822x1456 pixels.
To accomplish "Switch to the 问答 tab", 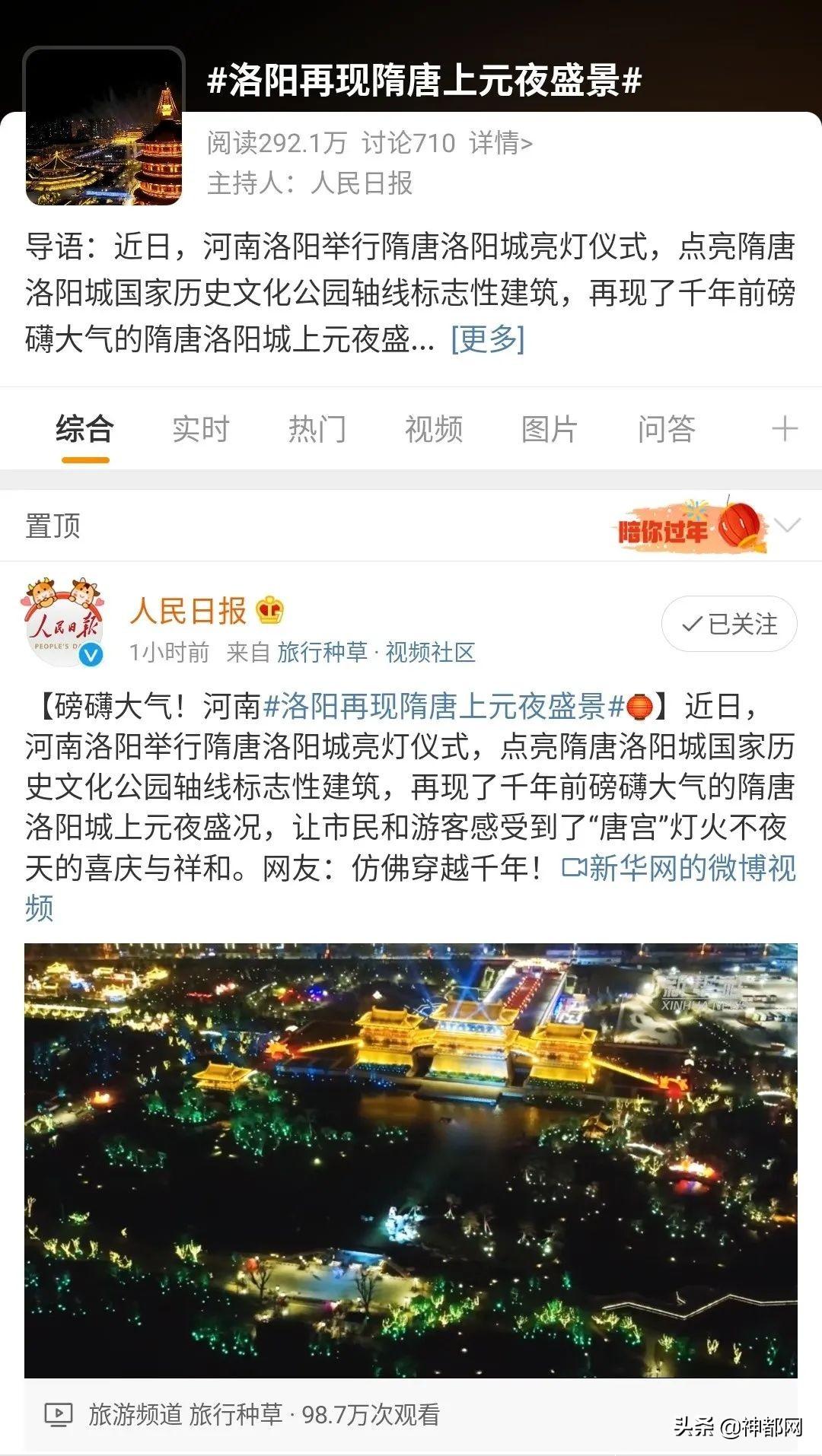I will (667, 429).
